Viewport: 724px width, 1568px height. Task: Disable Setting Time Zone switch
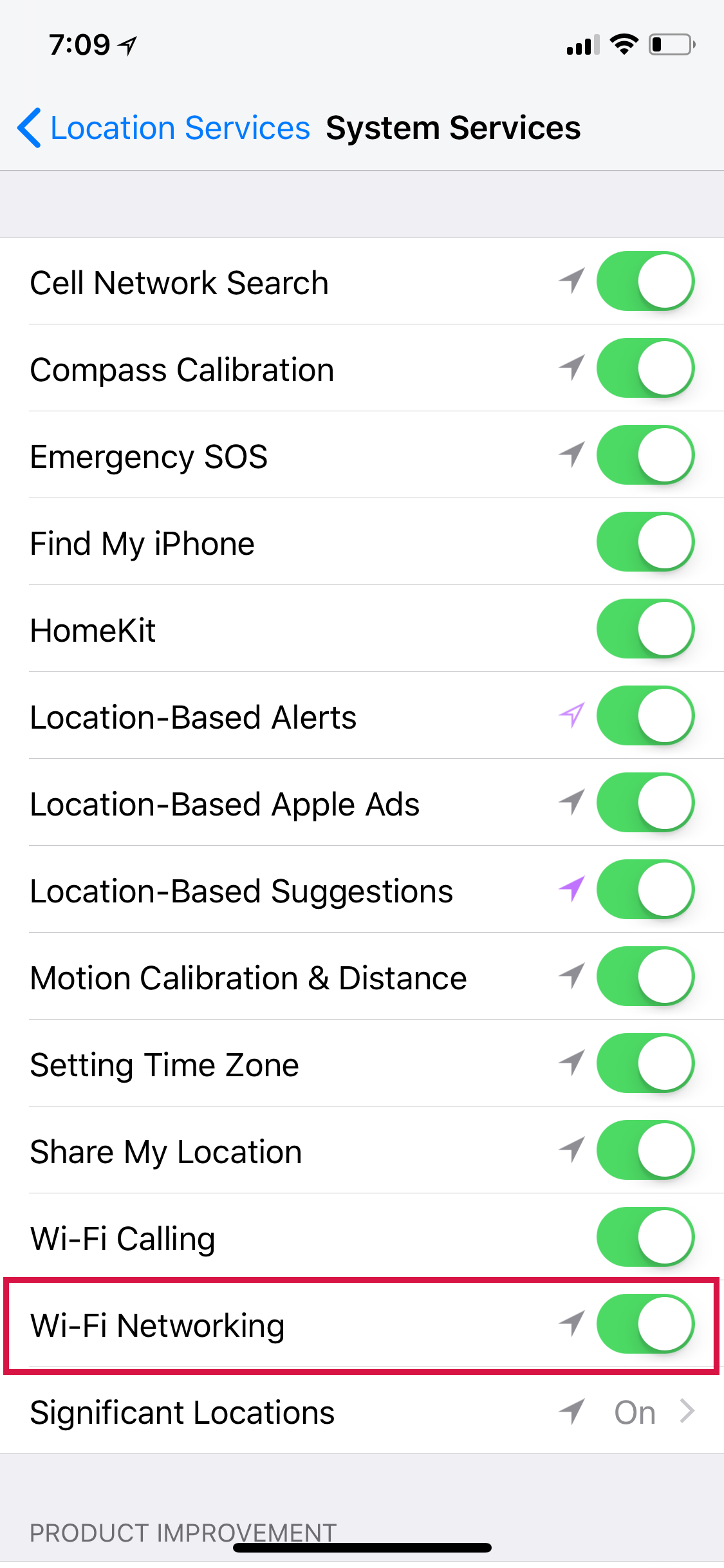coord(645,1063)
